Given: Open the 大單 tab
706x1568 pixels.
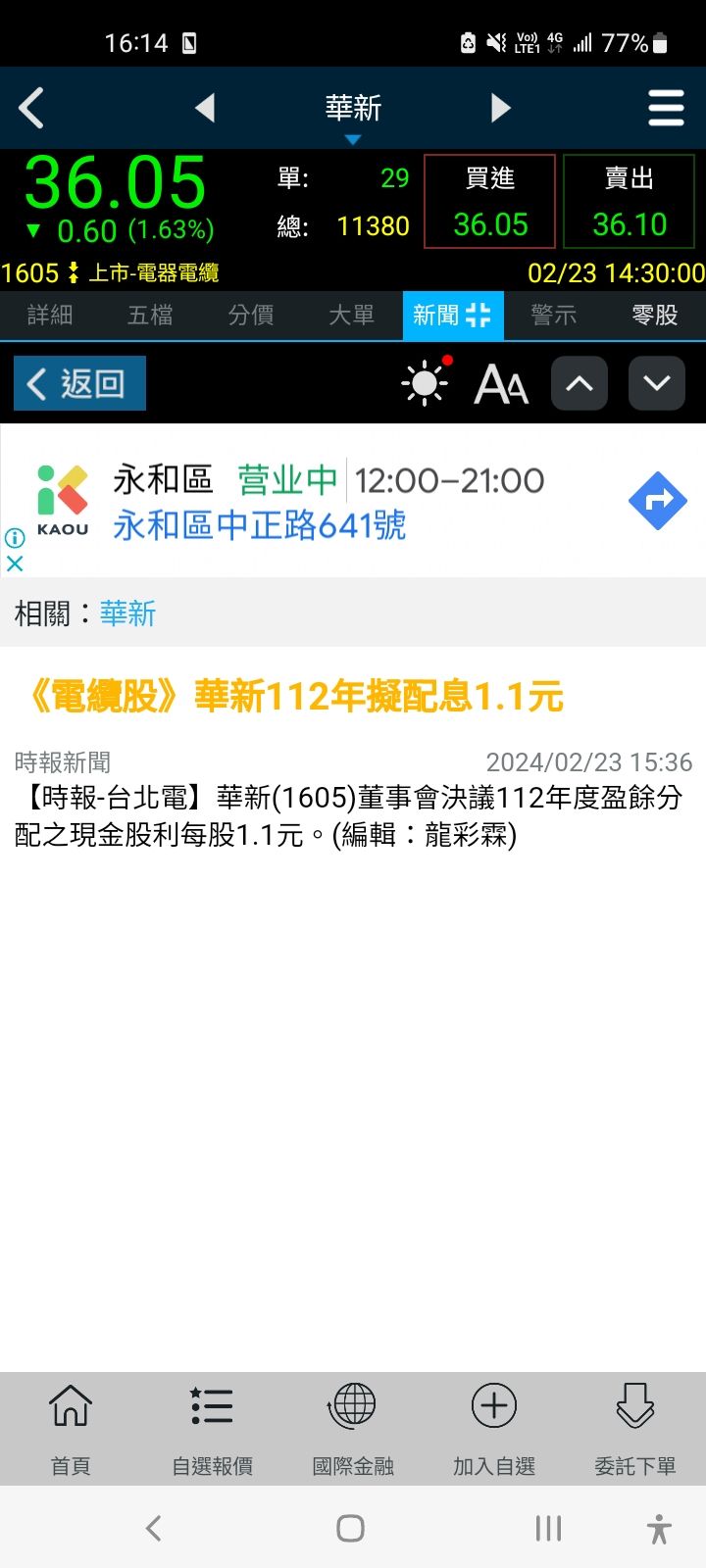Looking at the screenshot, I should click(351, 315).
